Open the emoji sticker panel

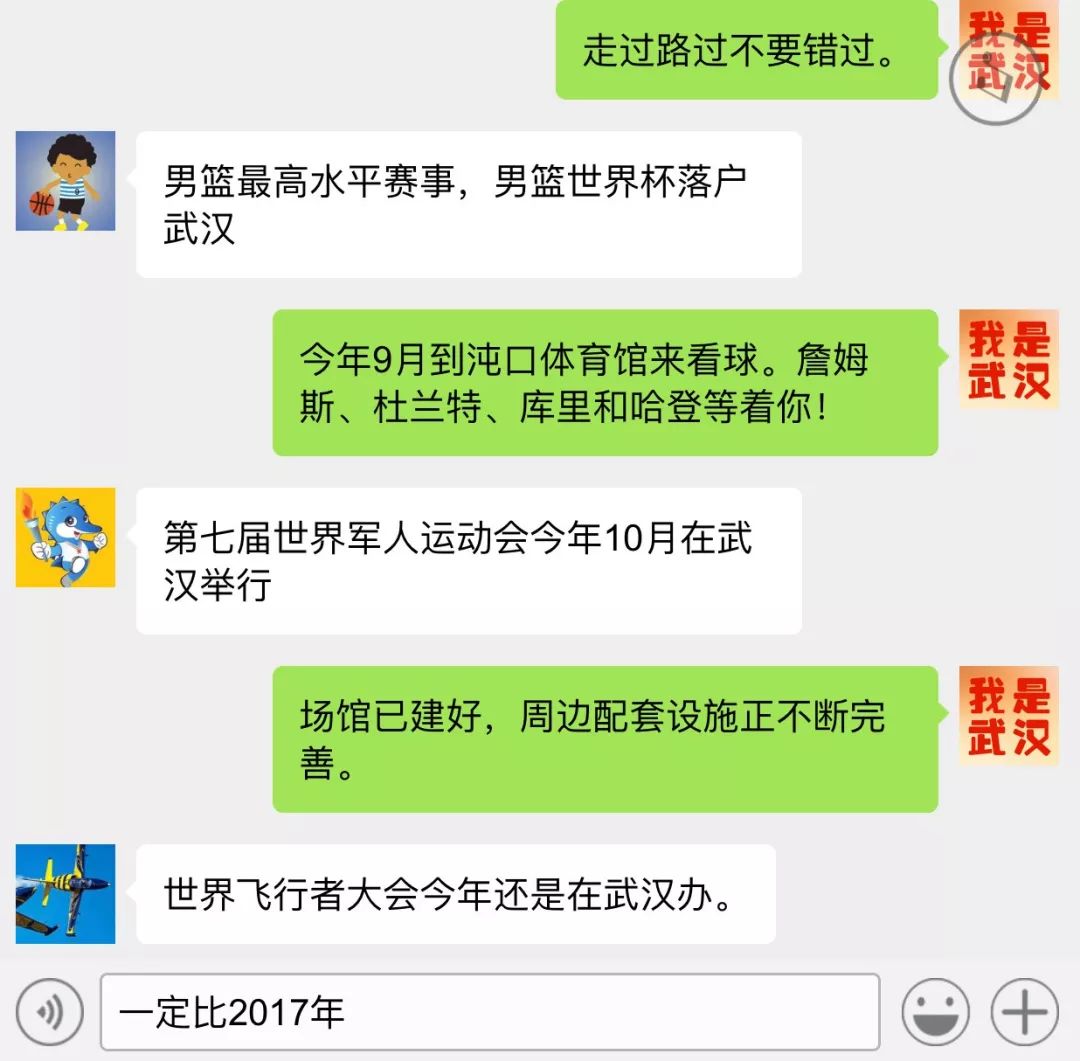(935, 1013)
